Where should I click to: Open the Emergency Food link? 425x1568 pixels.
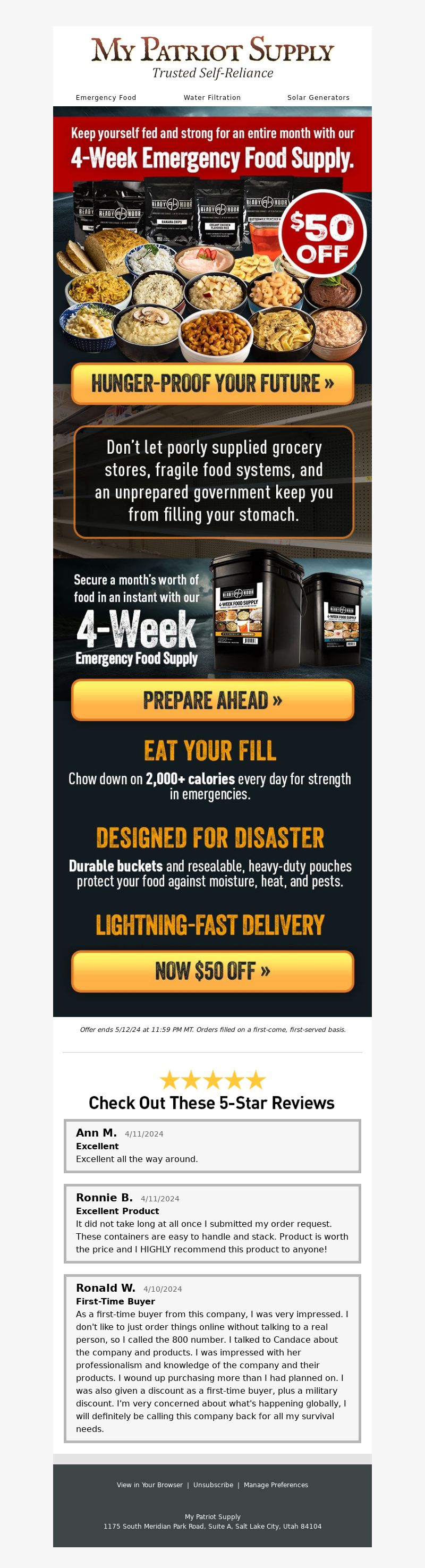106,97
